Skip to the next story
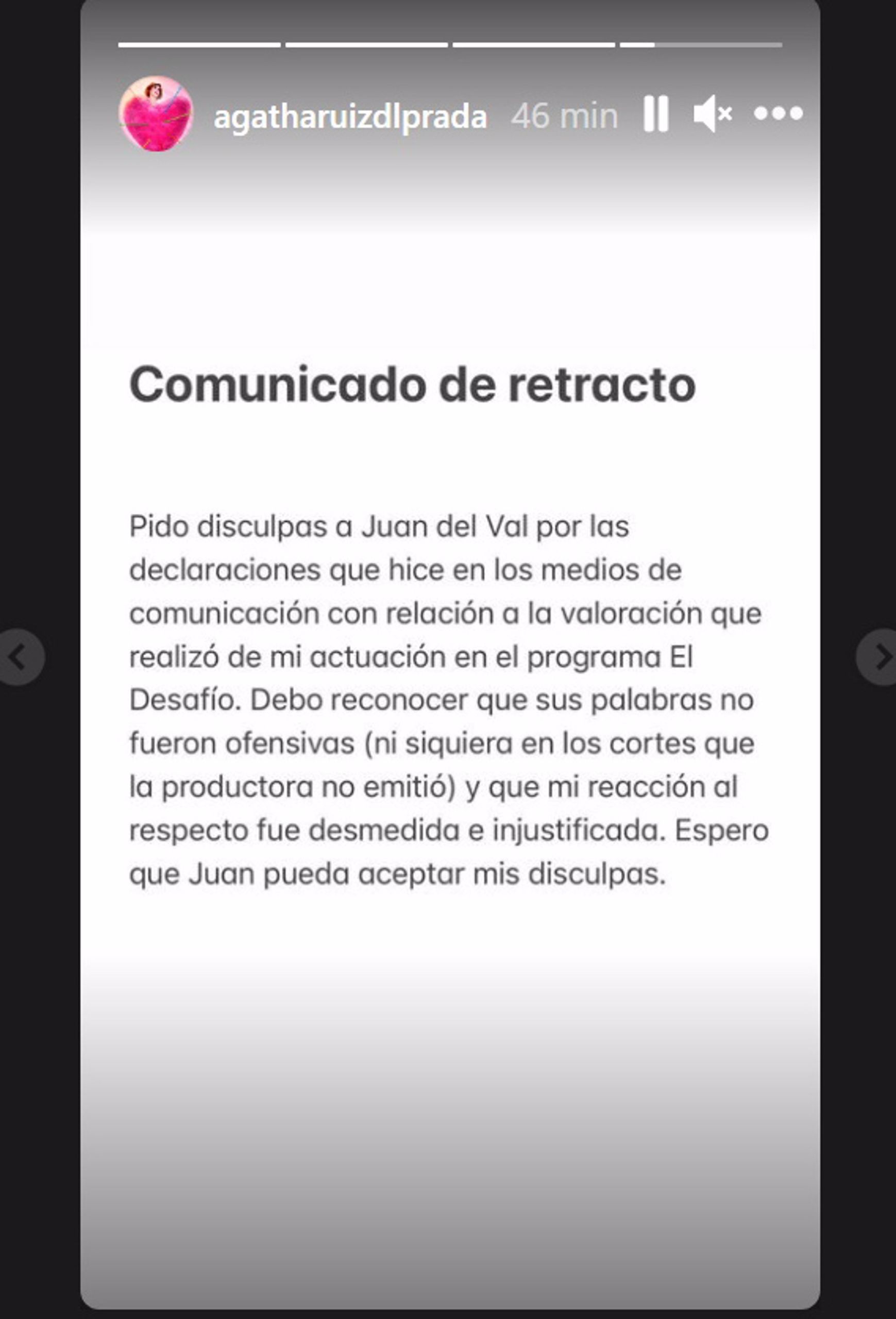The image size is (896, 1319). pyautogui.click(x=878, y=657)
